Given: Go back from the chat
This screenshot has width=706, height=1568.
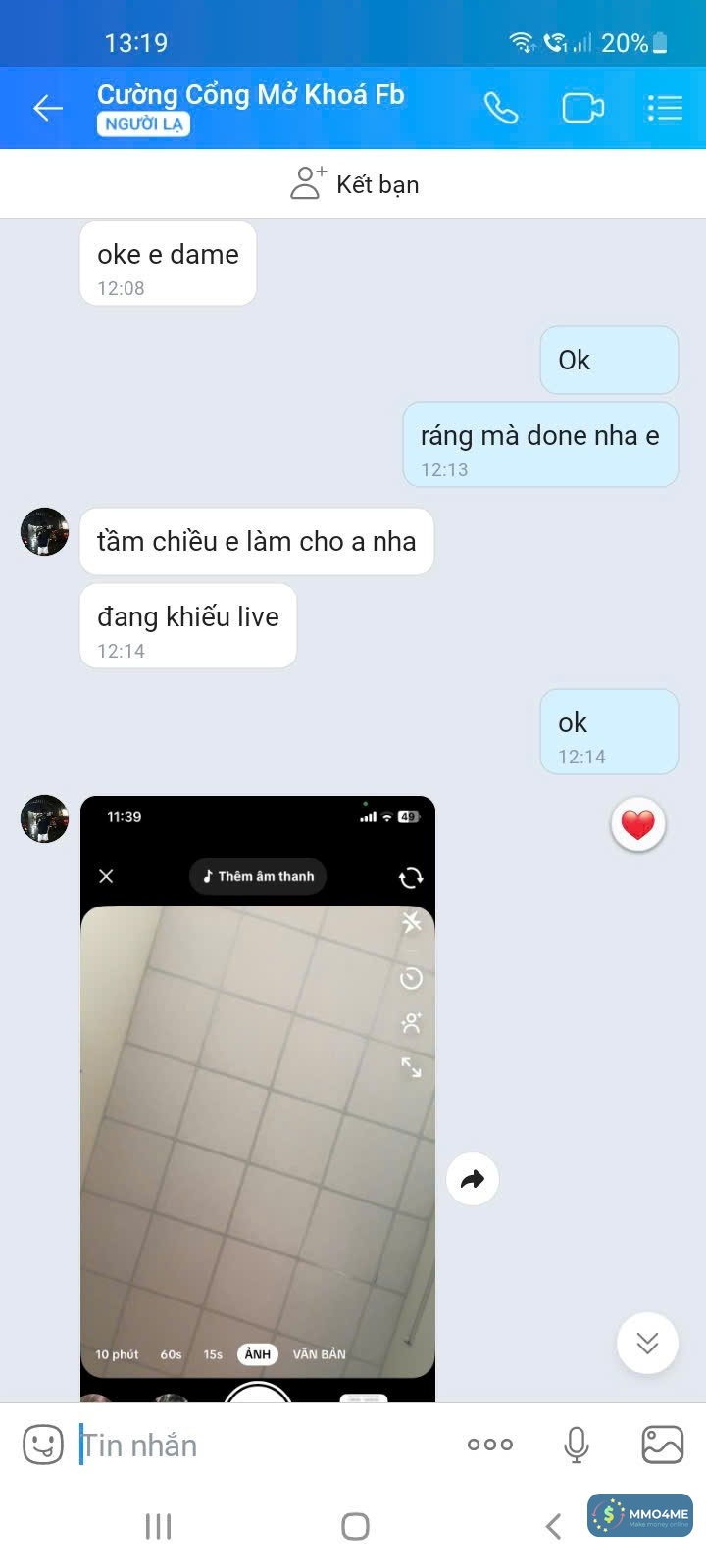Looking at the screenshot, I should pos(47,108).
